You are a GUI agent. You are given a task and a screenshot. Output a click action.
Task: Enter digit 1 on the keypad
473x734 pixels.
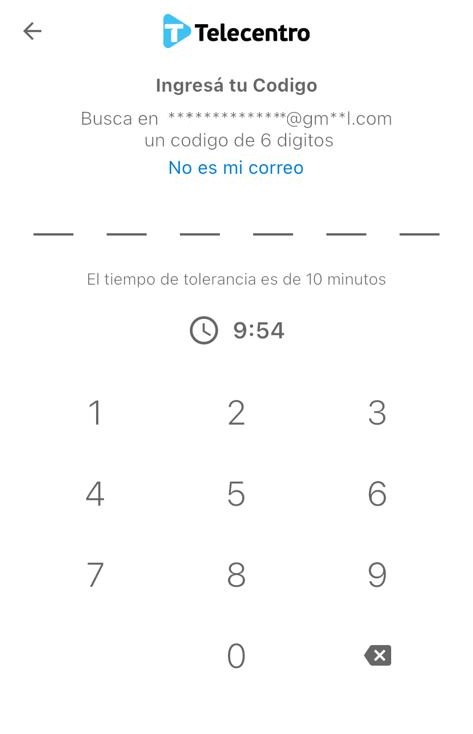pyautogui.click(x=95, y=413)
